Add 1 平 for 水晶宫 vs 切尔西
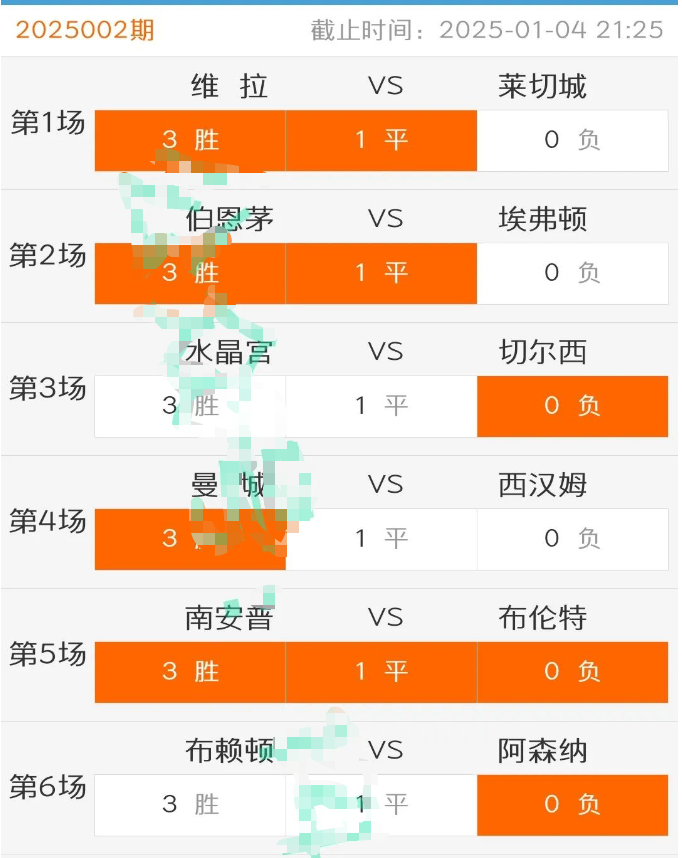682x858 pixels. (381, 406)
